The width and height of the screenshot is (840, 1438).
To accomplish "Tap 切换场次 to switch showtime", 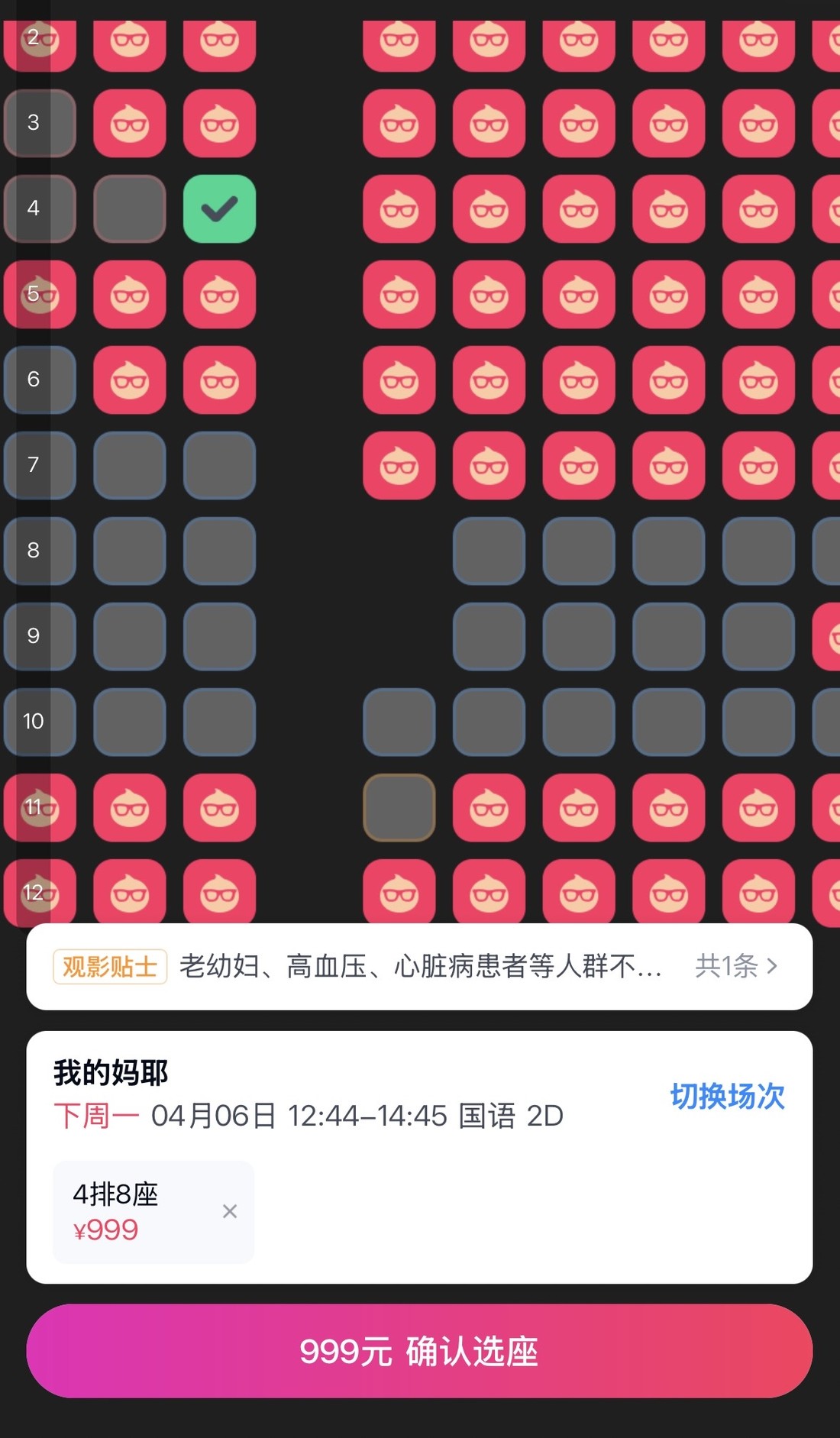I will (727, 1096).
